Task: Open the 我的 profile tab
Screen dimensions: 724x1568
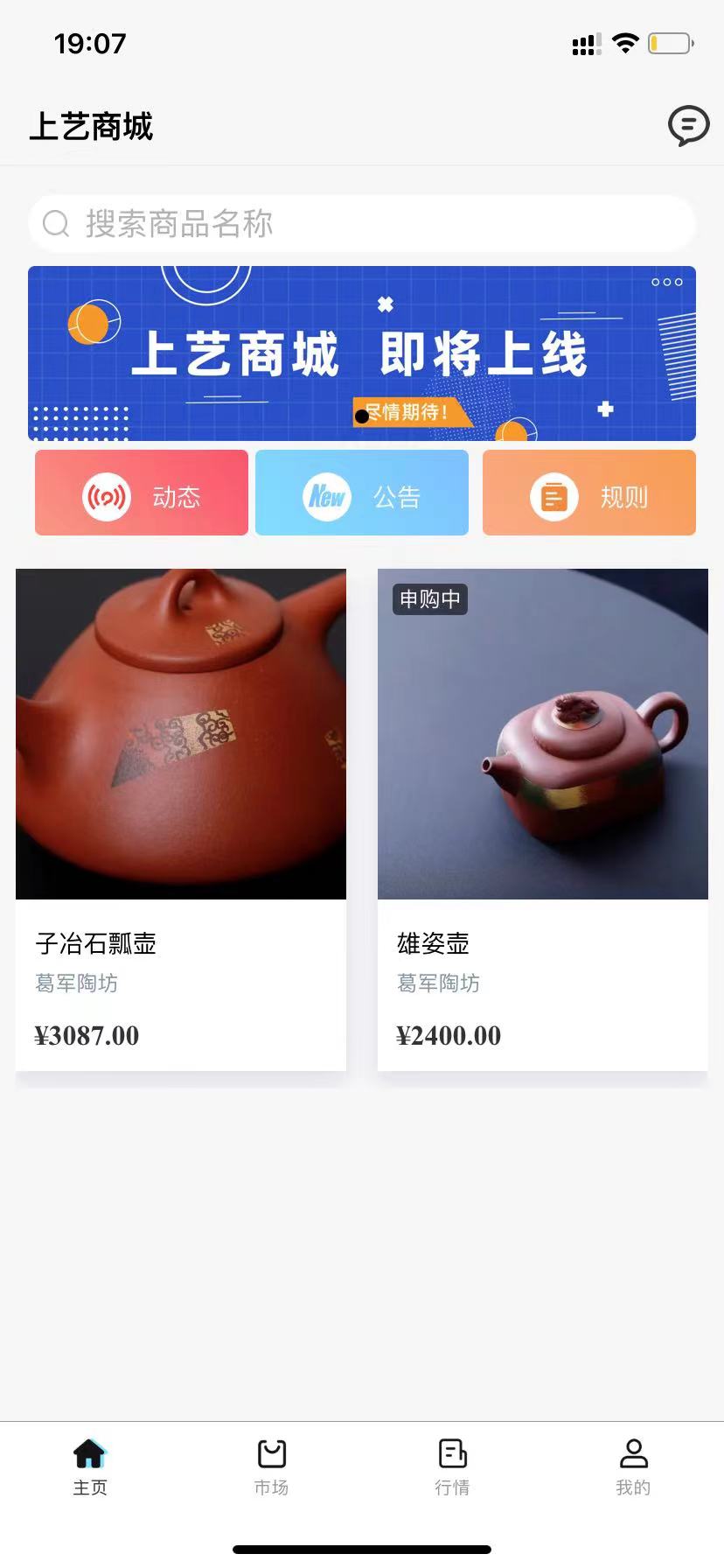Action: click(633, 1468)
